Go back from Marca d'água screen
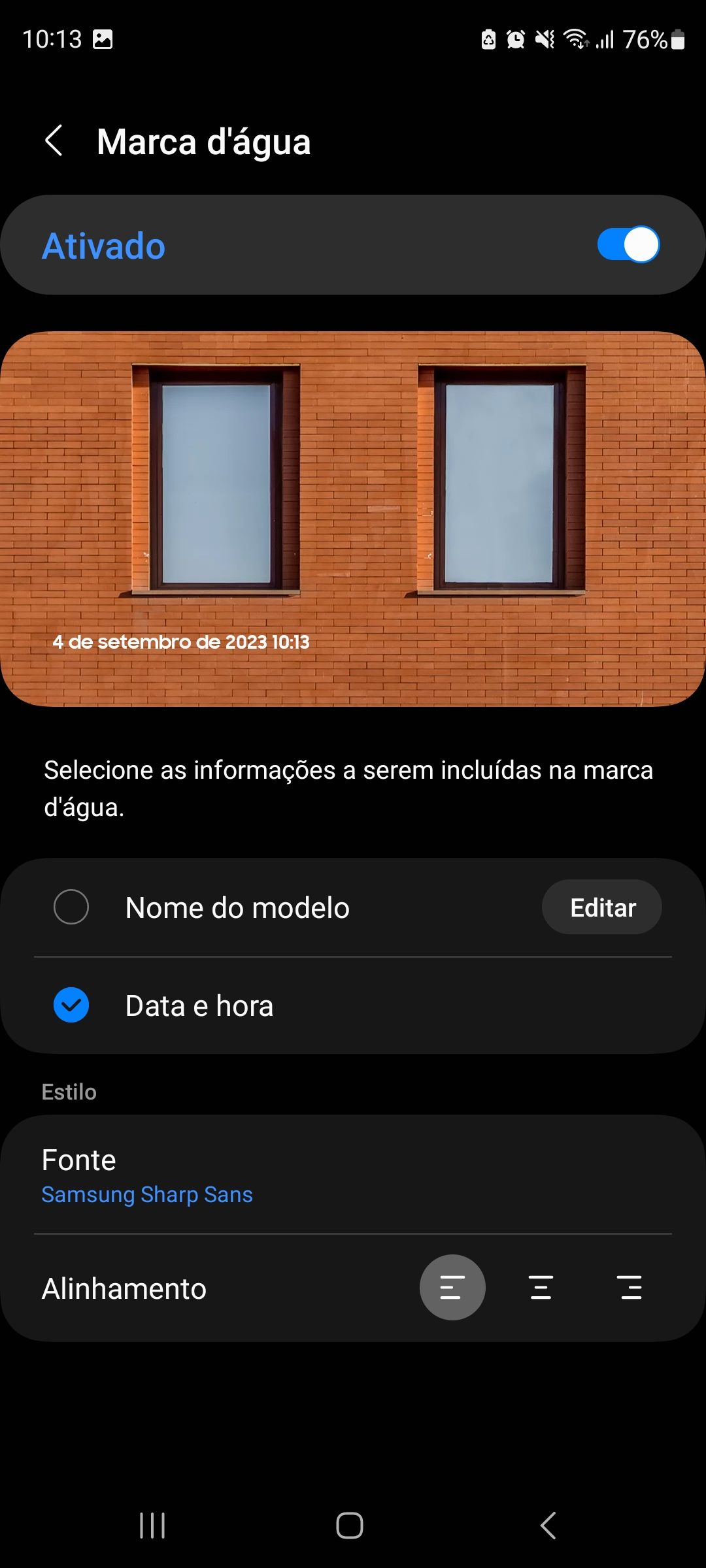706x1568 pixels. [54, 141]
